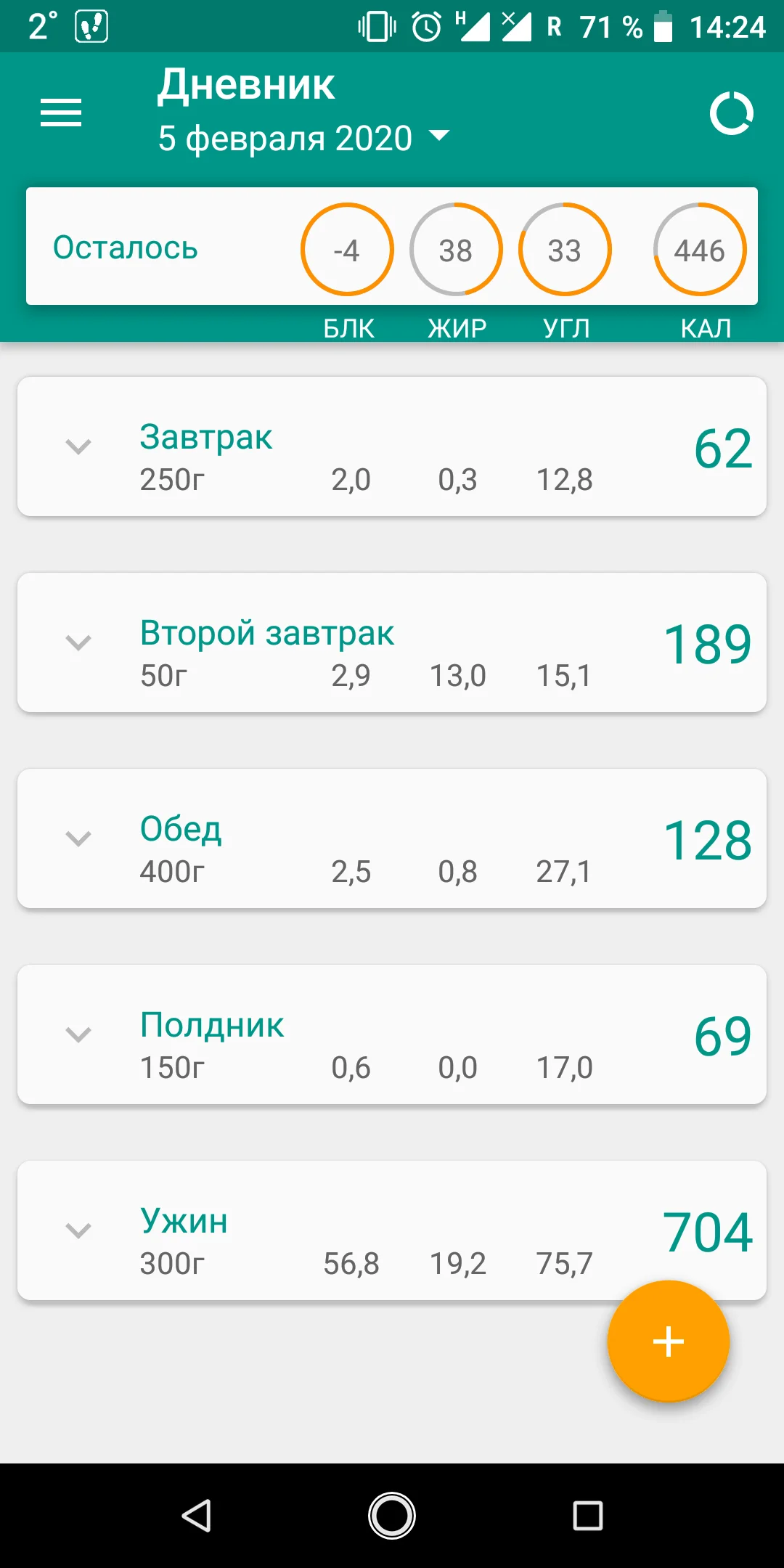Expand the Второй завтрак meal card
Image resolution: width=784 pixels, height=1568 pixels.
[x=78, y=642]
